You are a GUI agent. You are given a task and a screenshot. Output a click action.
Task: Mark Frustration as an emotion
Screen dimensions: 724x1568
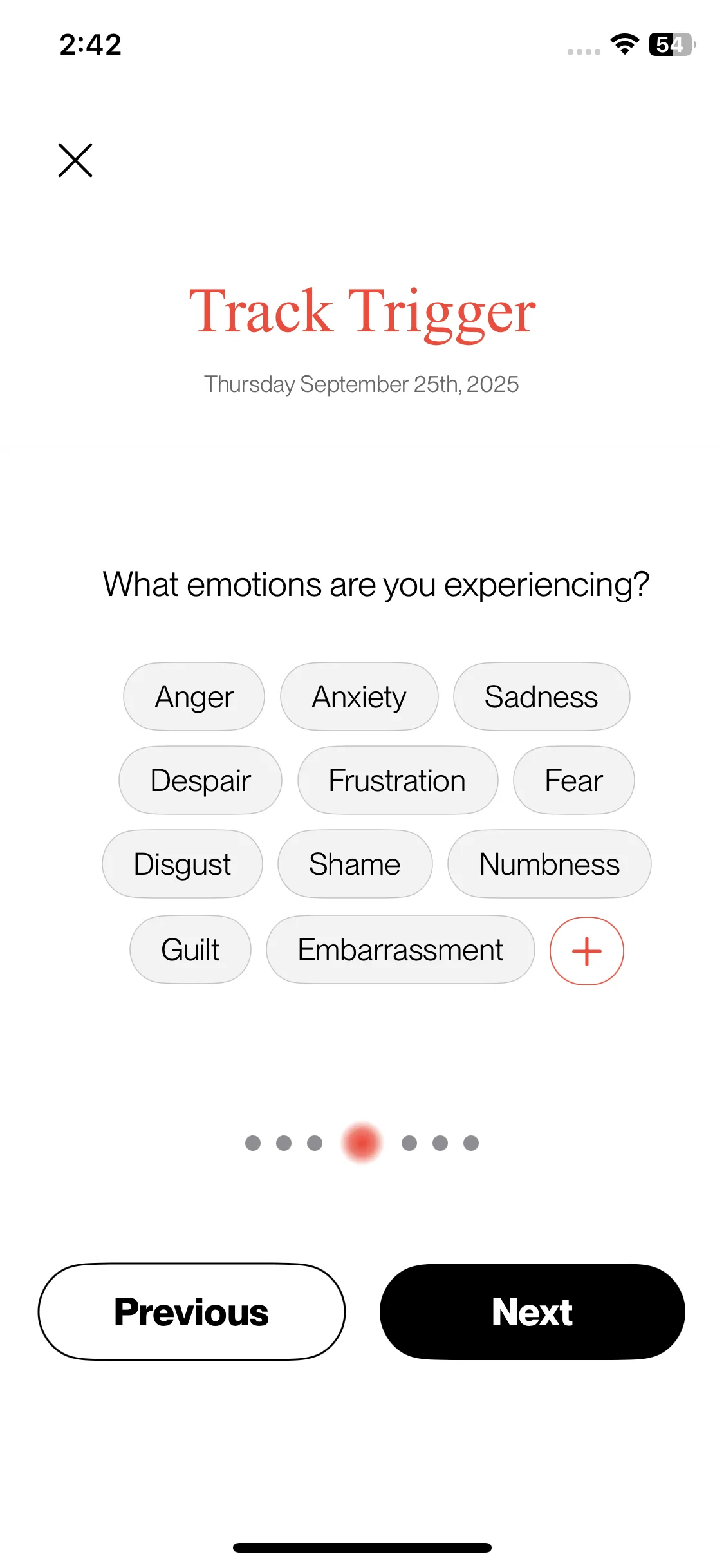tap(397, 780)
